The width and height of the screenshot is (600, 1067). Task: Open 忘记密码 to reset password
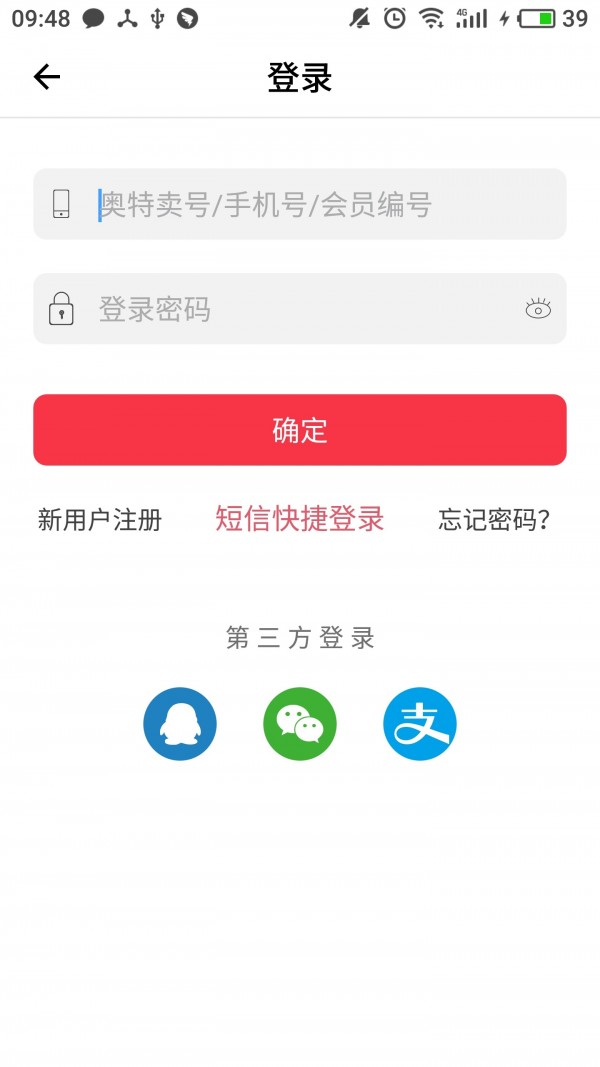494,520
